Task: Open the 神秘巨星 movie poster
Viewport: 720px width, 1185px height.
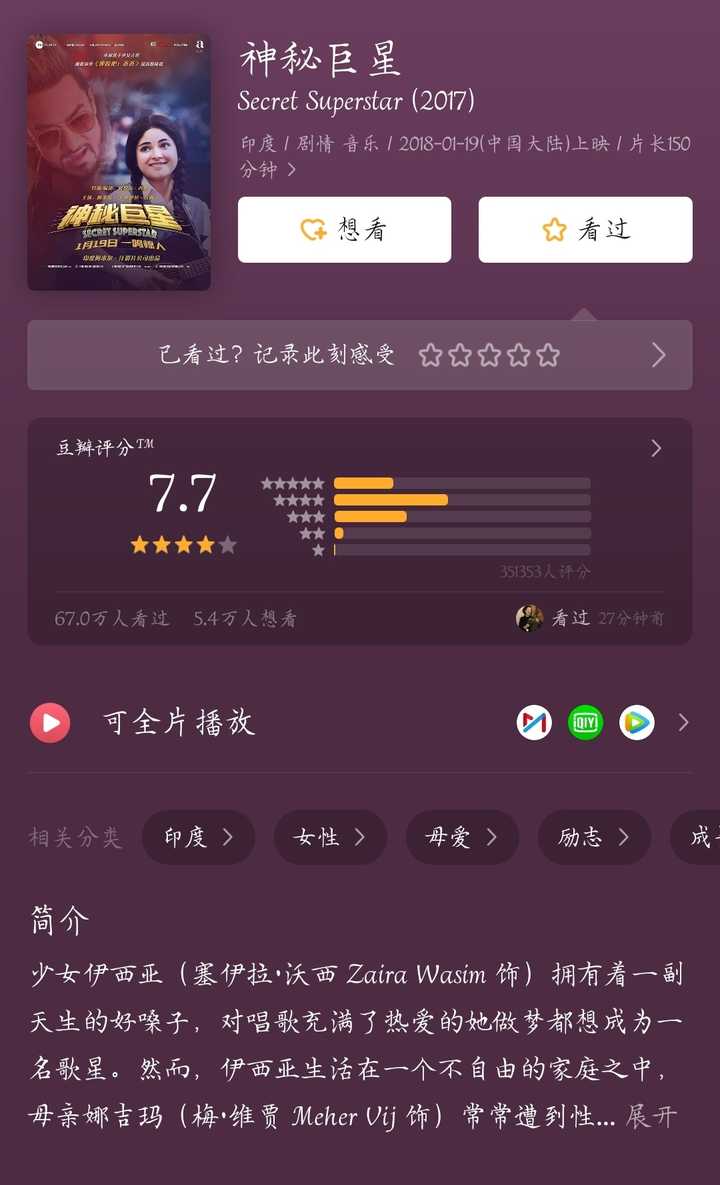Action: pos(119,163)
